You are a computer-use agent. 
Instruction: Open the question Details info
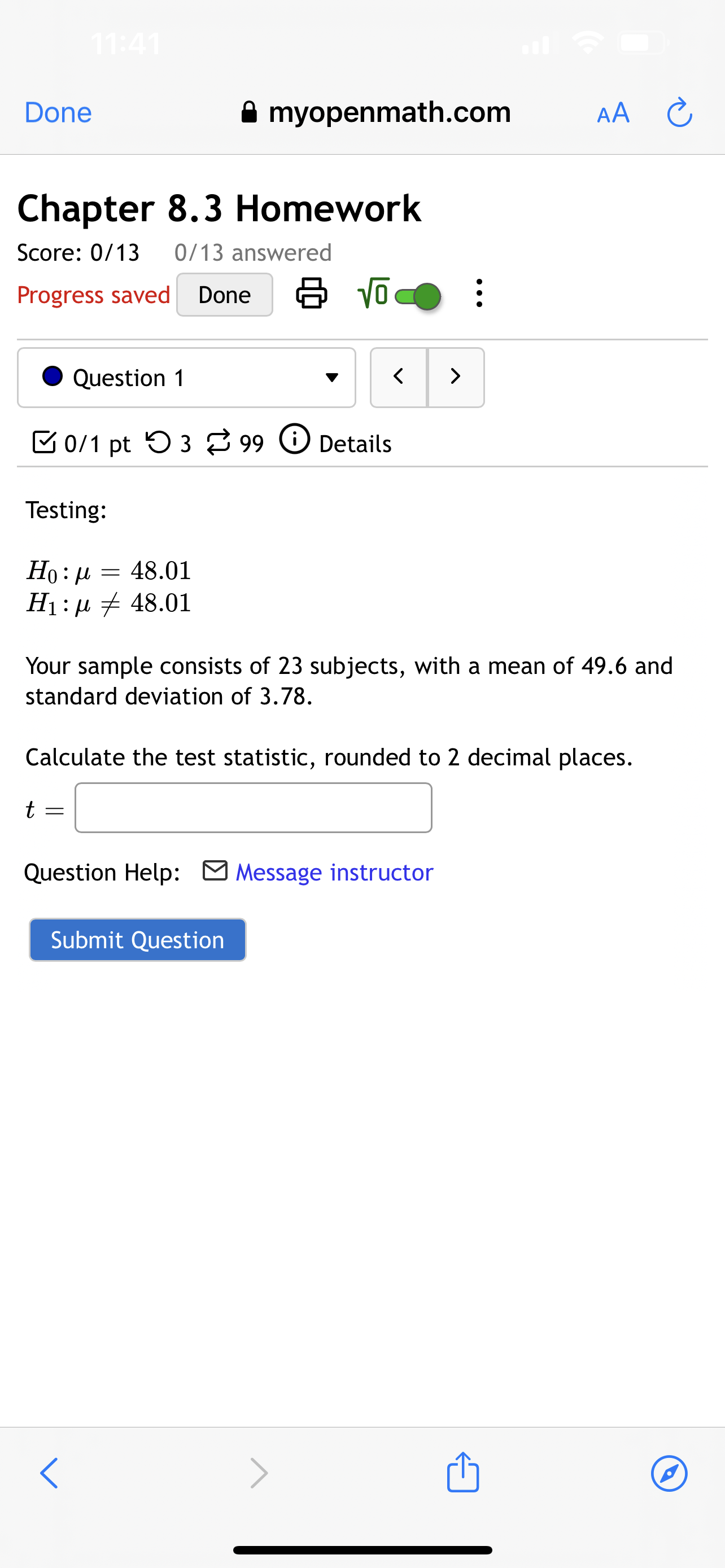point(336,442)
